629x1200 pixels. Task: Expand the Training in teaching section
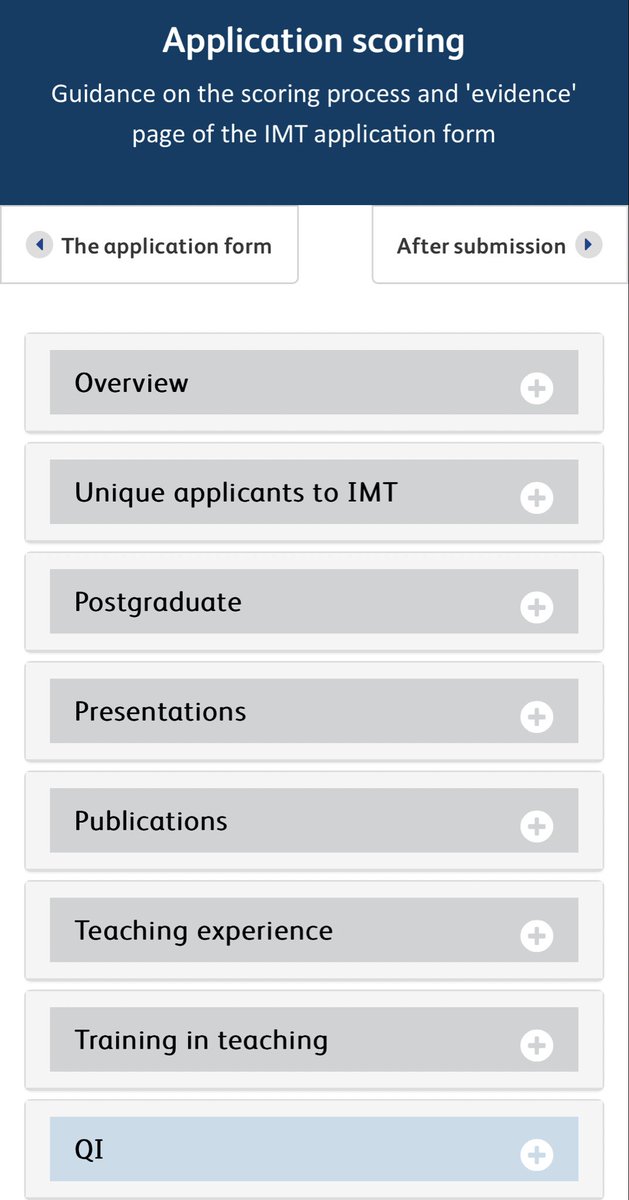tap(536, 1045)
